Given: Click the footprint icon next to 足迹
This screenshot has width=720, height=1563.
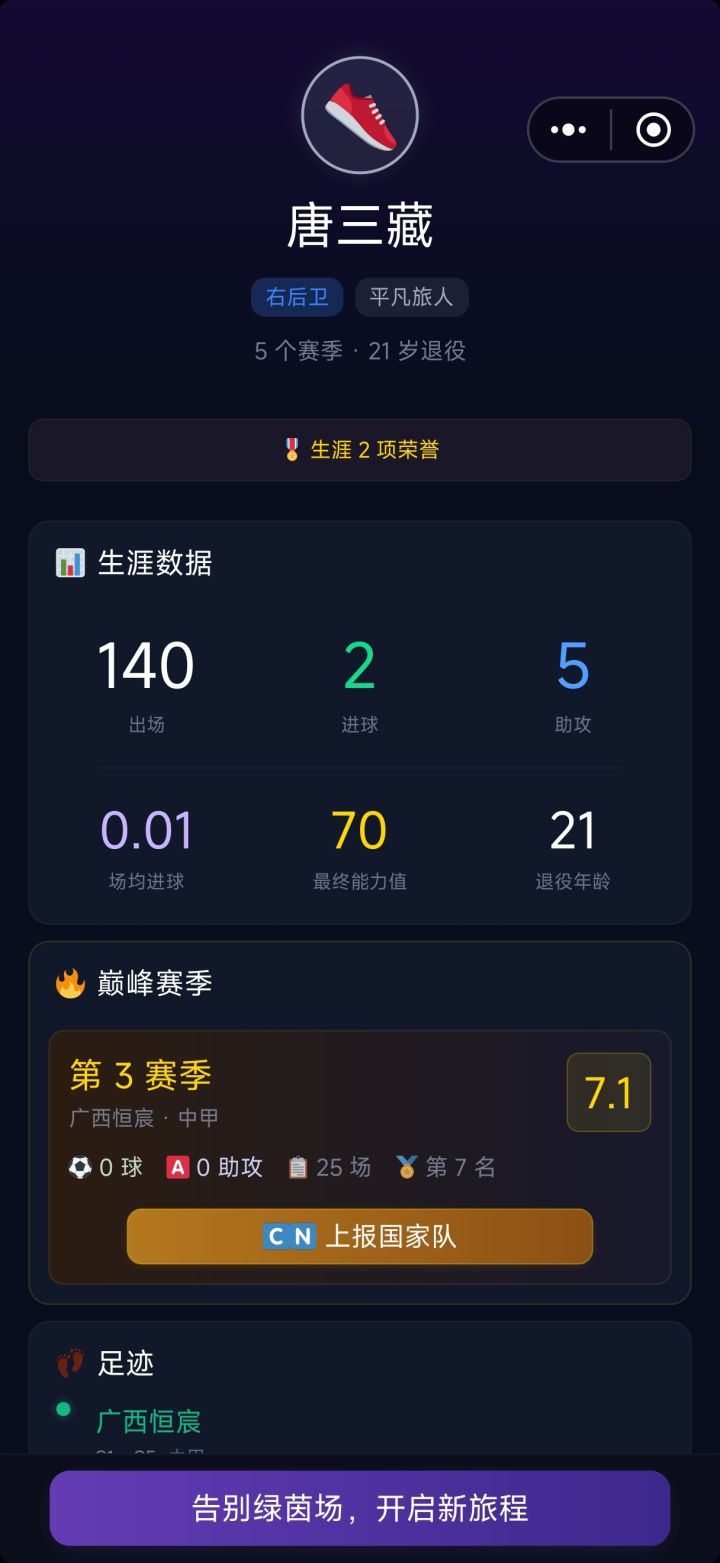Looking at the screenshot, I should pos(69,1363).
